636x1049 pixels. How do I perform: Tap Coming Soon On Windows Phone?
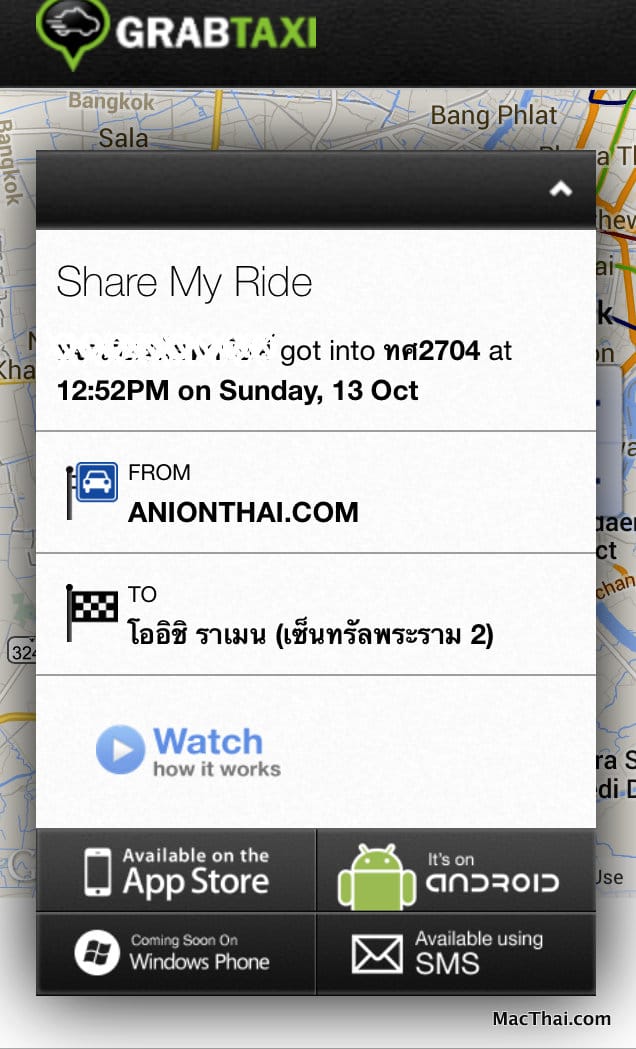[176, 953]
